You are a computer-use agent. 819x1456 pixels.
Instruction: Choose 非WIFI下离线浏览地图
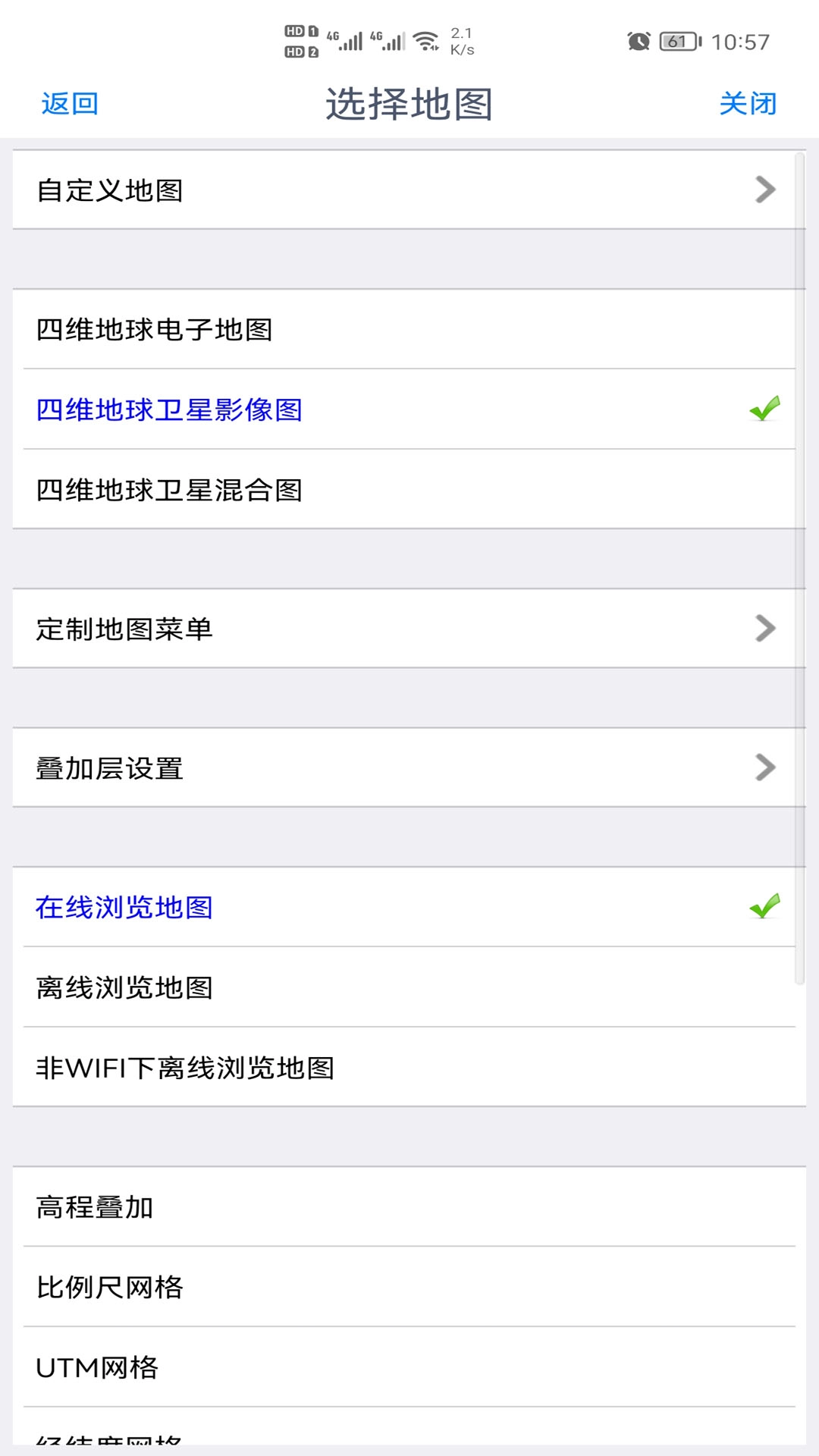point(408,1068)
